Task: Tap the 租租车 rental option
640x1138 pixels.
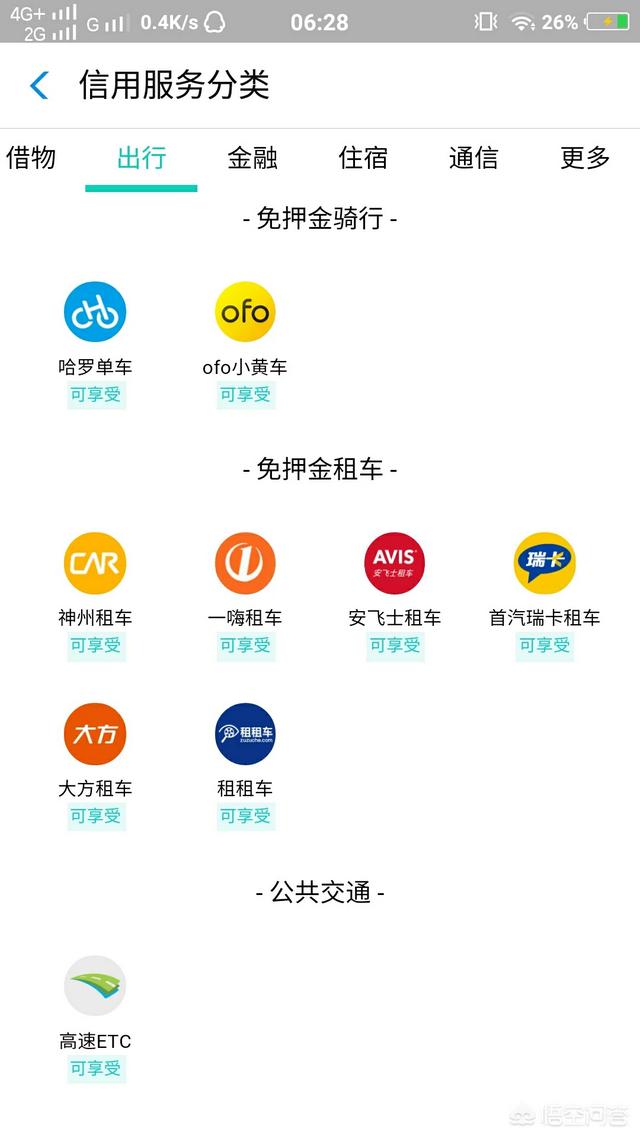Action: [x=245, y=734]
